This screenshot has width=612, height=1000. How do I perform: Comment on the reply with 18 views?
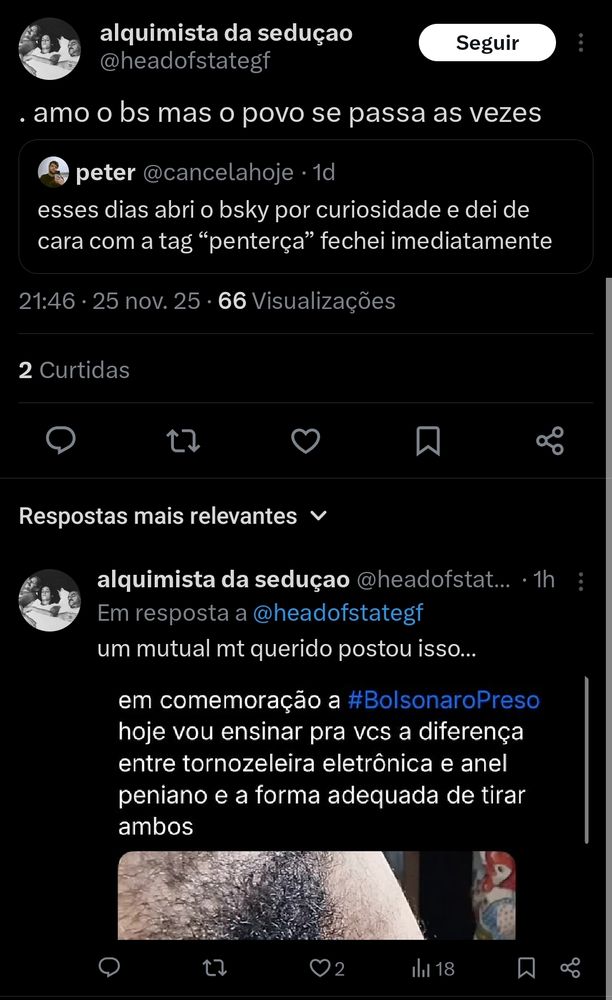pyautogui.click(x=110, y=967)
